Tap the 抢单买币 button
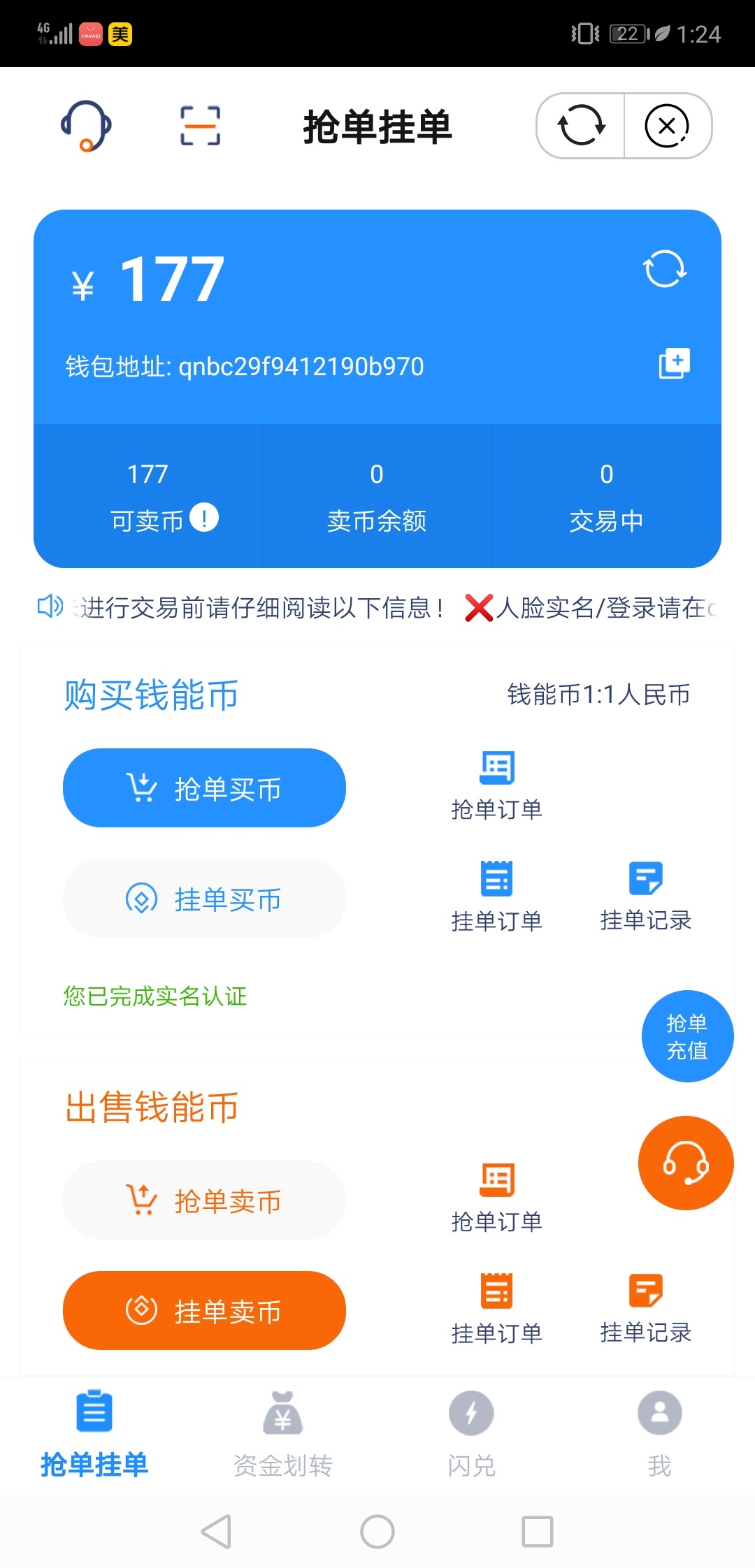755x1568 pixels. pyautogui.click(x=204, y=788)
